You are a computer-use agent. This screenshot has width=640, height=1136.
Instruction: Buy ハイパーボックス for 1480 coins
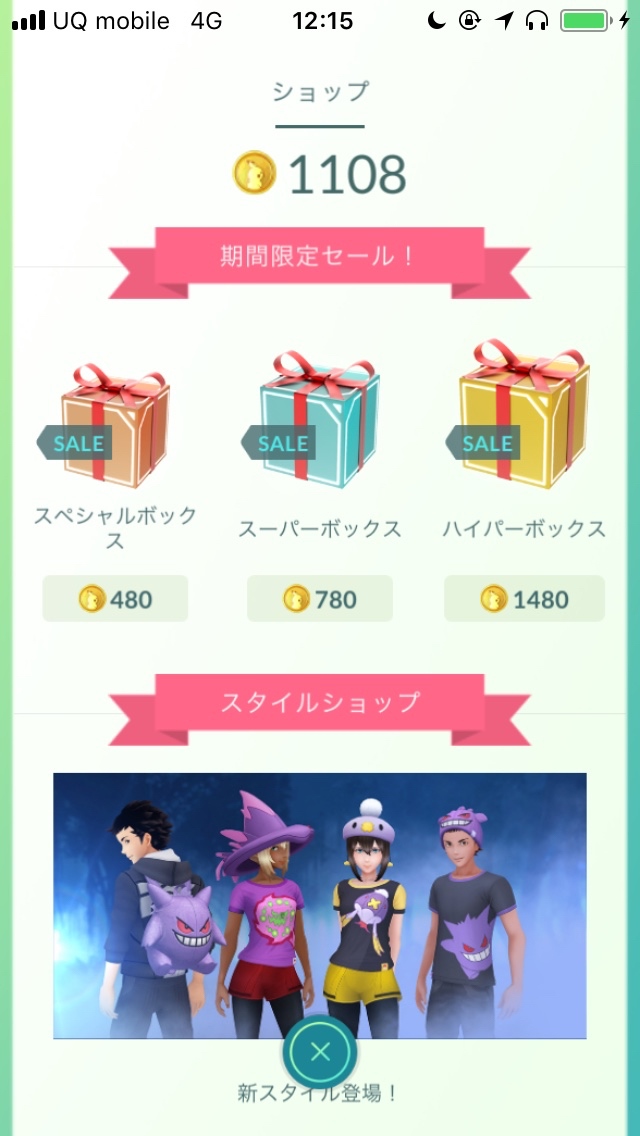point(524,599)
